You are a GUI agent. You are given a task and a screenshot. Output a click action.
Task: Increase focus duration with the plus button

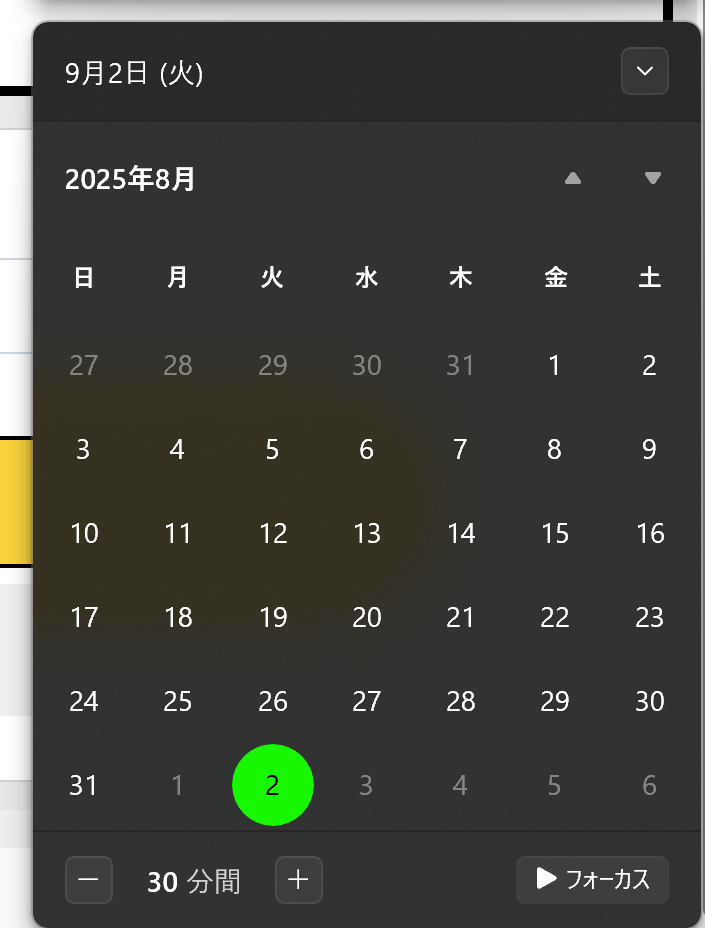[x=298, y=880]
